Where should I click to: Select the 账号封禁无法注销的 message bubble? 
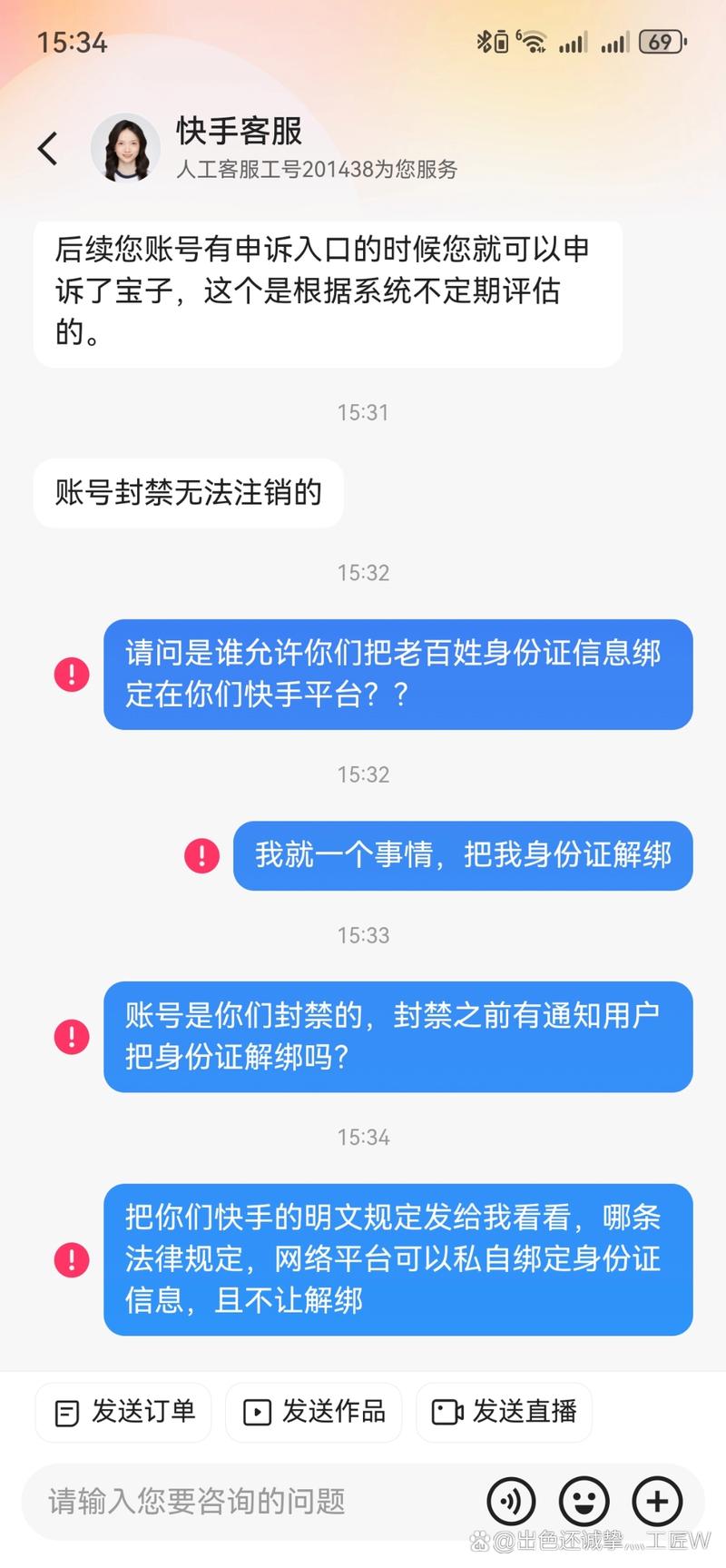[x=187, y=492]
